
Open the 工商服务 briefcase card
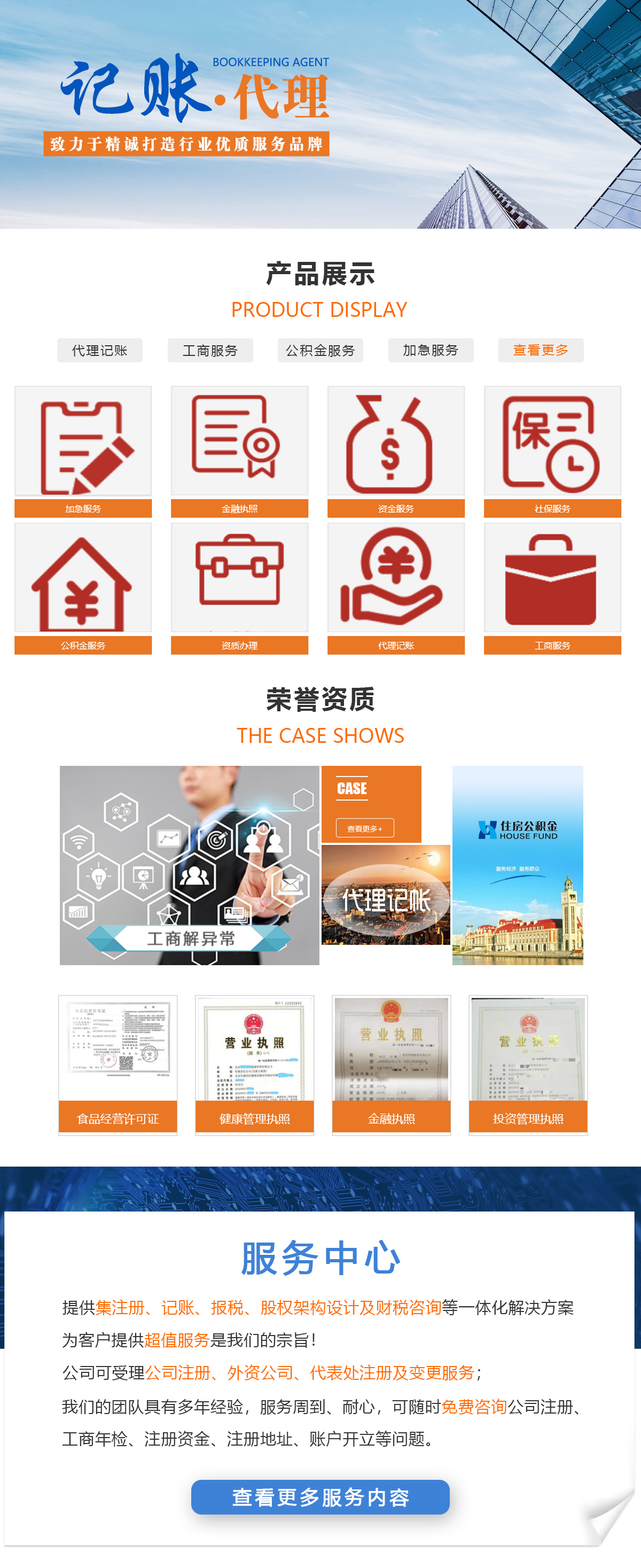tap(552, 588)
